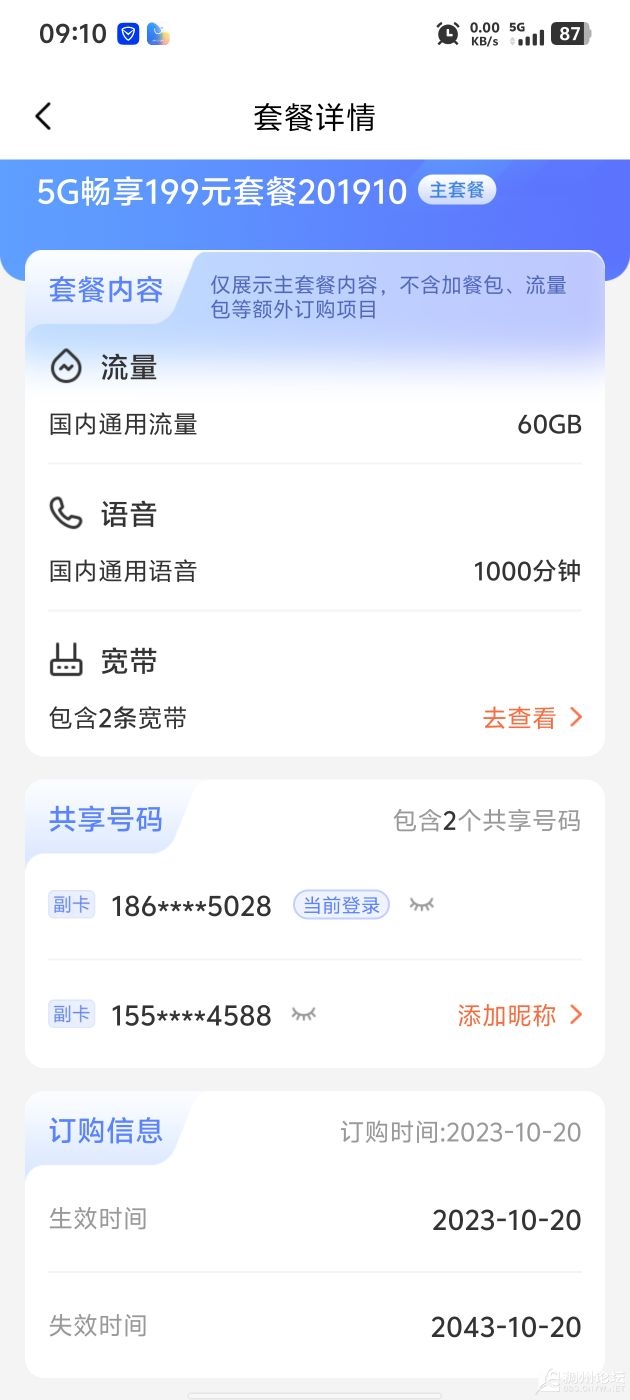The height and width of the screenshot is (1400, 630).
Task: Reveal the hidden number 186****5028
Action: pyautogui.click(x=422, y=905)
